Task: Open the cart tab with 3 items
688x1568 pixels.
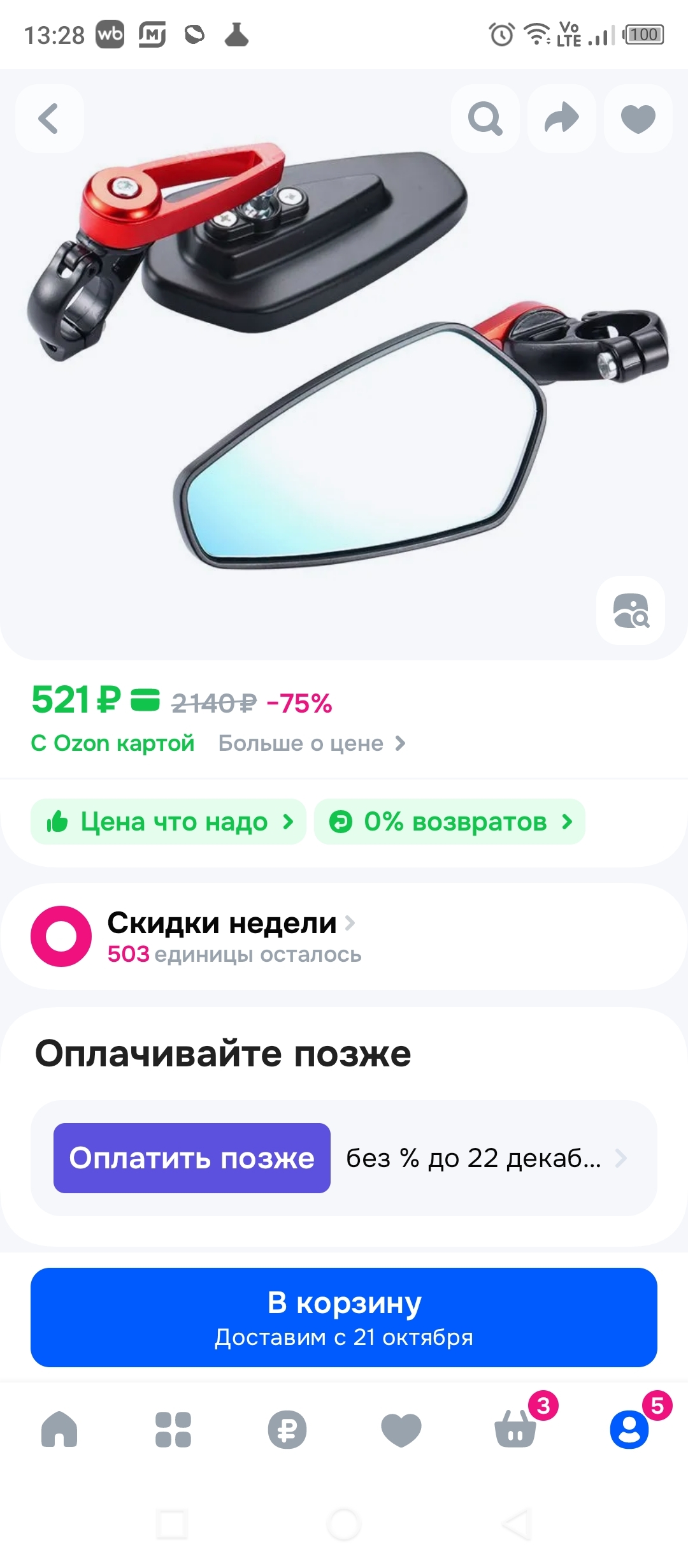Action: pyautogui.click(x=515, y=1429)
